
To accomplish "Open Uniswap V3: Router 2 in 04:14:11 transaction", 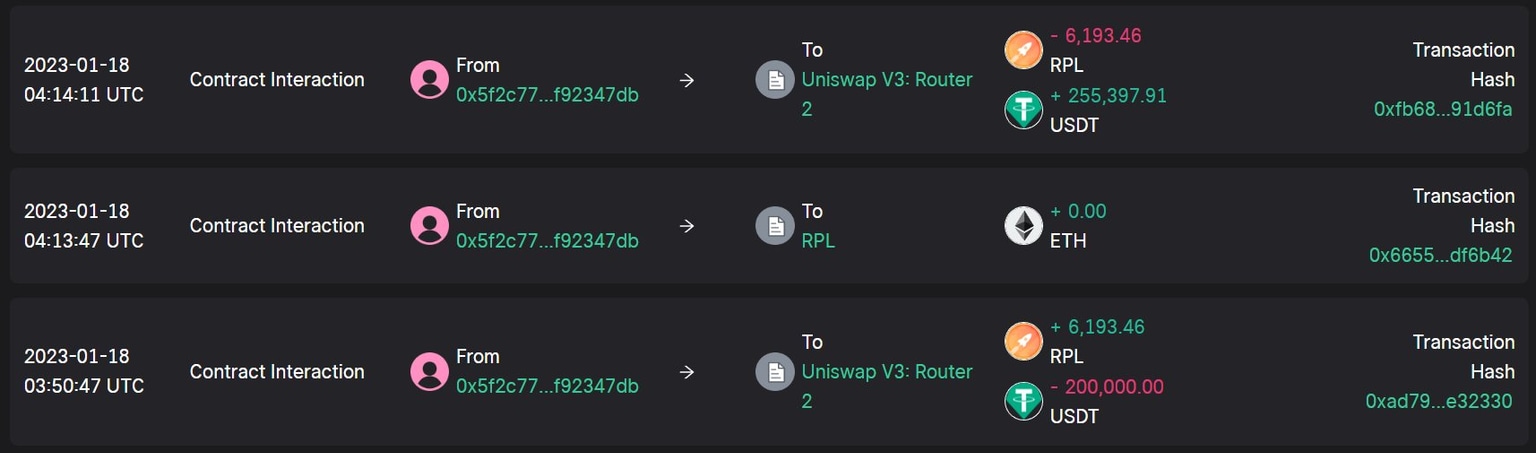I will click(x=886, y=80).
